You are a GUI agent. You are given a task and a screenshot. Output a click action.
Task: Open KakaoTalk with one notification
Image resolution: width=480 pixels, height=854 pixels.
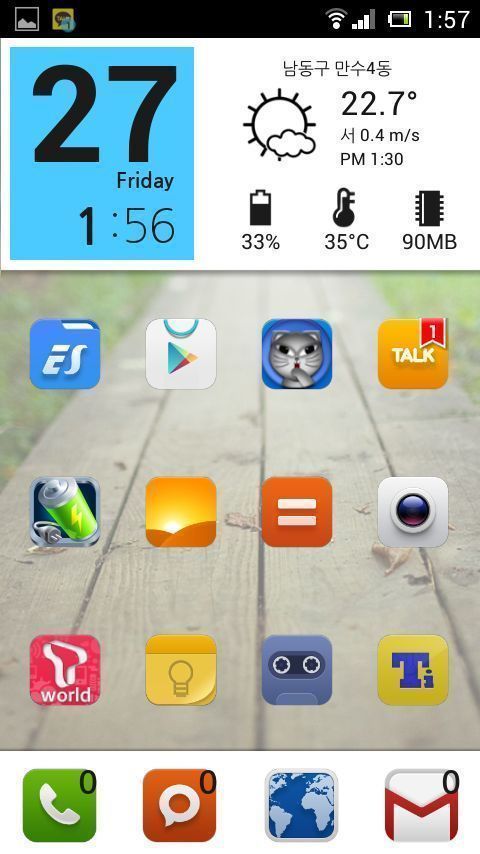413,354
